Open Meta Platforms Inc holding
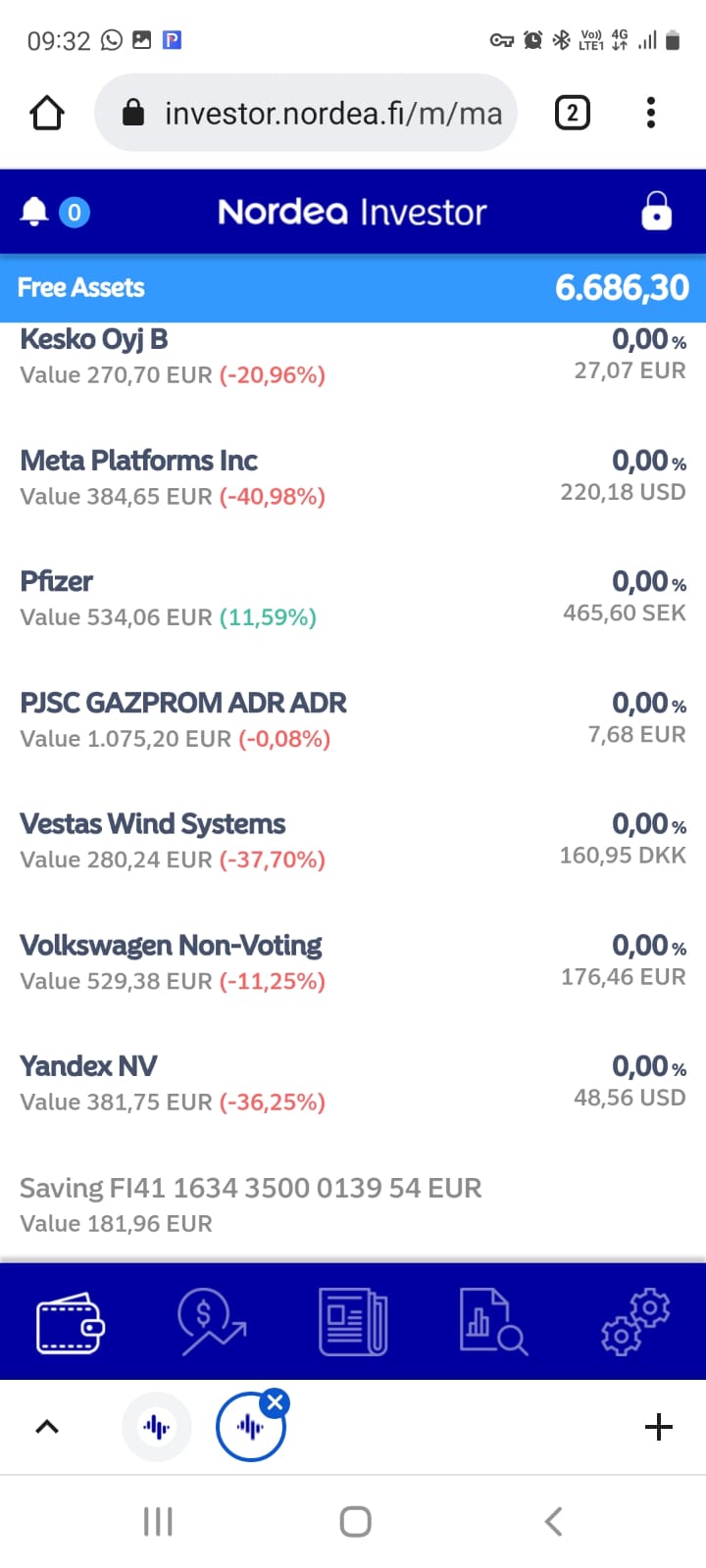 click(353, 477)
